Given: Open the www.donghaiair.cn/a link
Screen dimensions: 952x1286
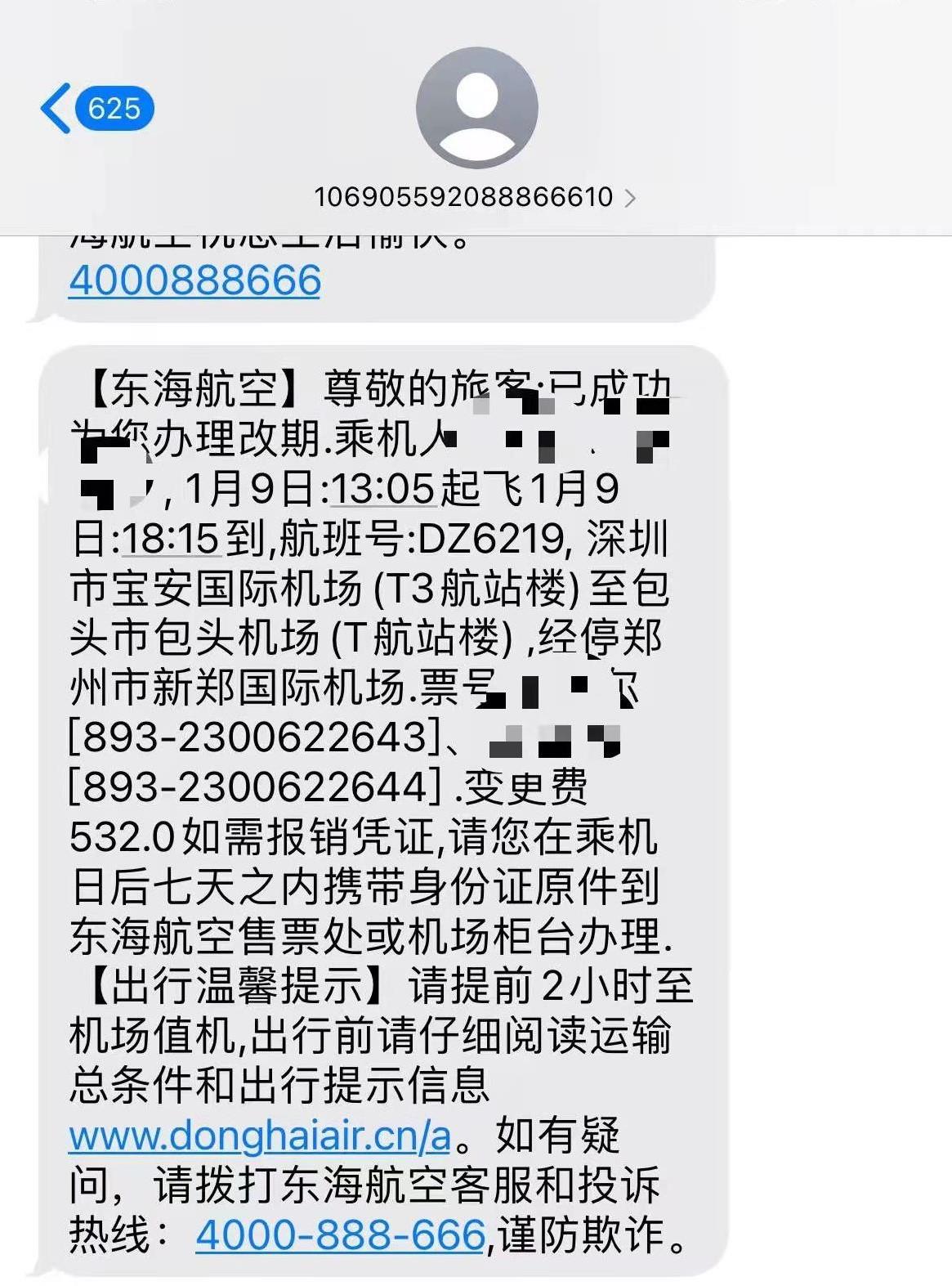Looking at the screenshot, I should click(x=260, y=1136).
